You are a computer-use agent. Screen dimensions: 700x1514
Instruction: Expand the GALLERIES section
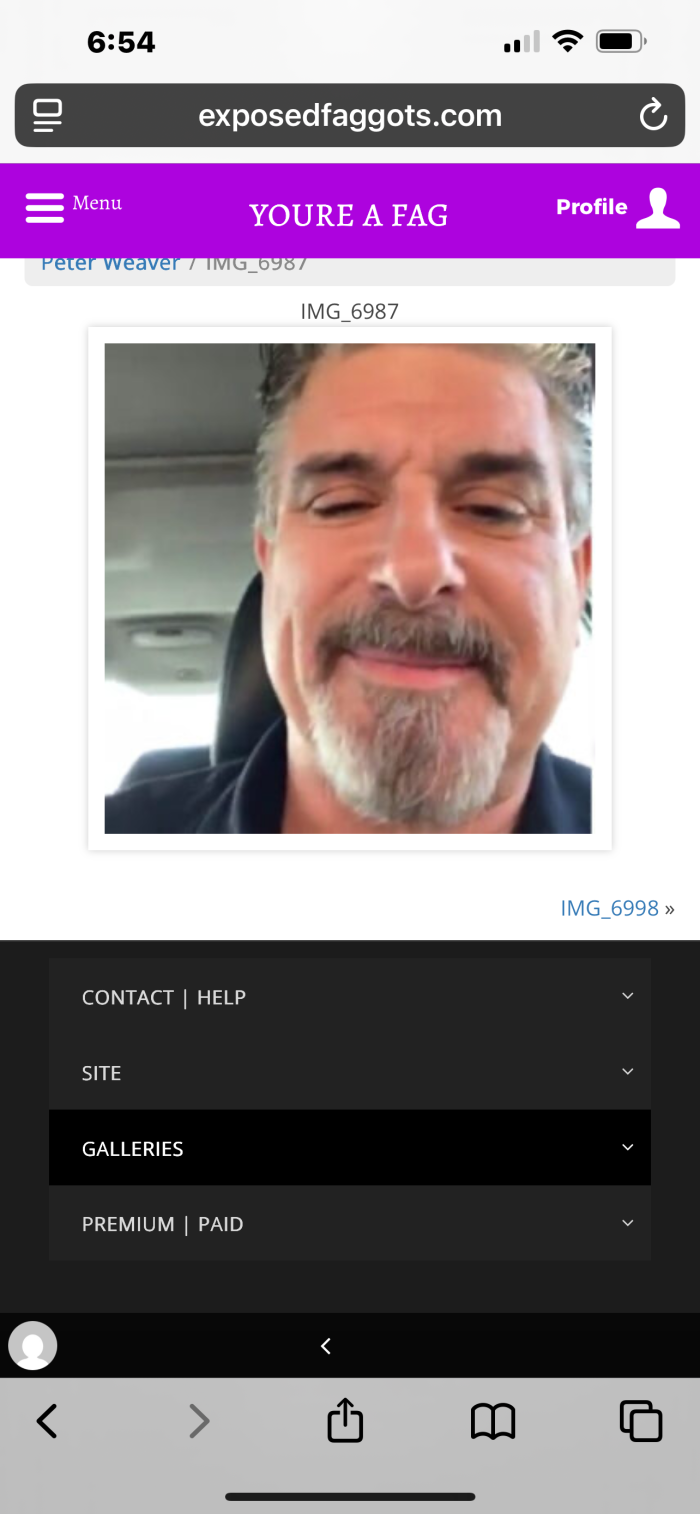[x=349, y=1148]
